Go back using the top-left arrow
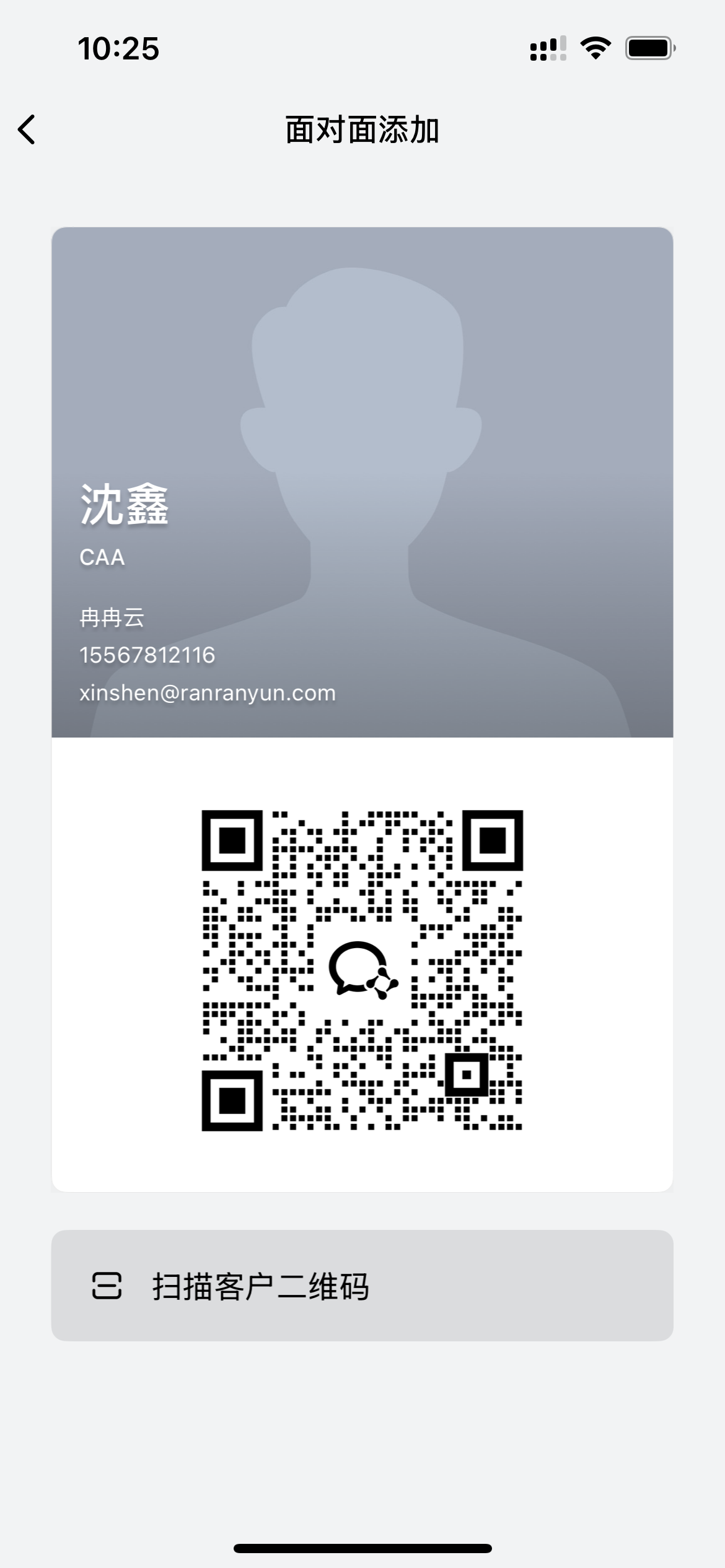The height and width of the screenshot is (1568, 725). tap(27, 129)
